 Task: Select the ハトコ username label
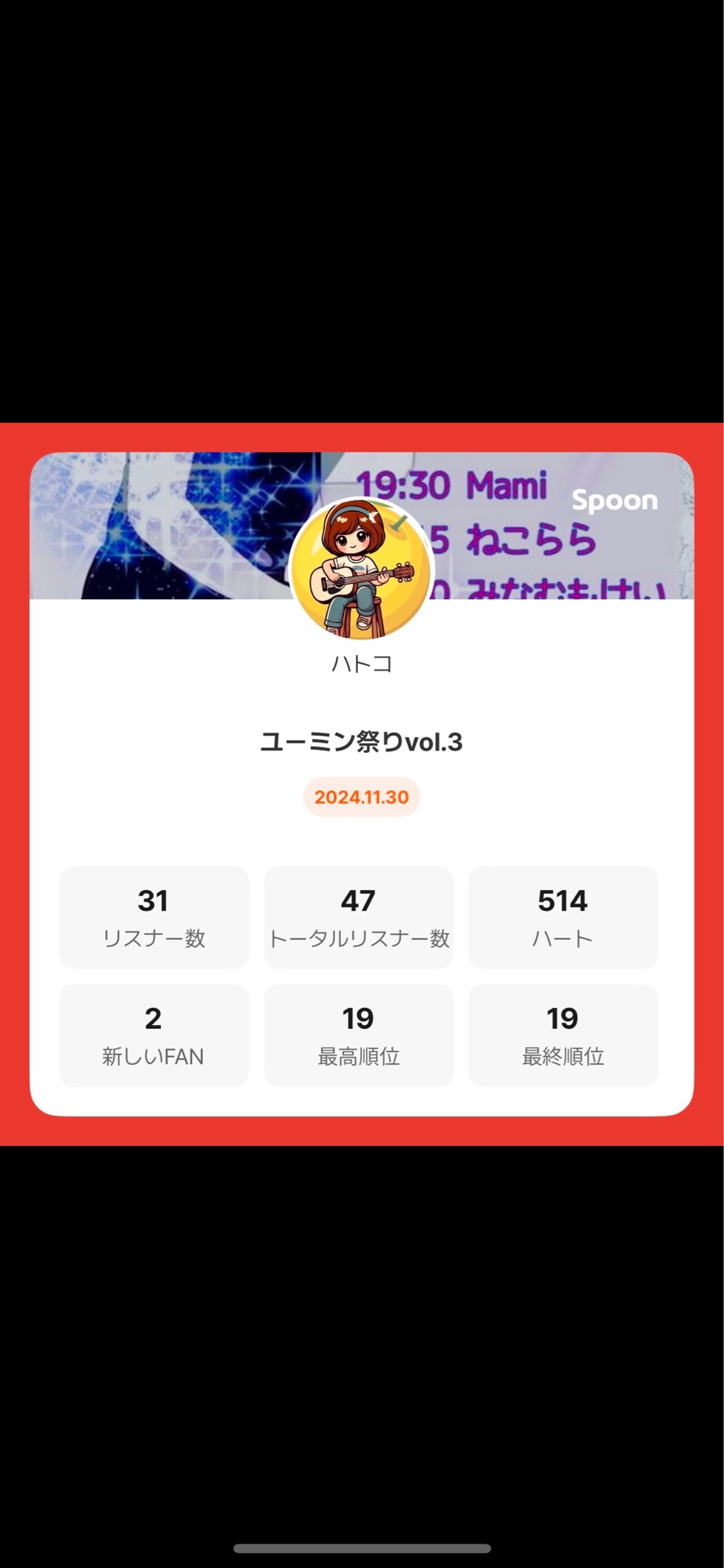[x=361, y=665]
